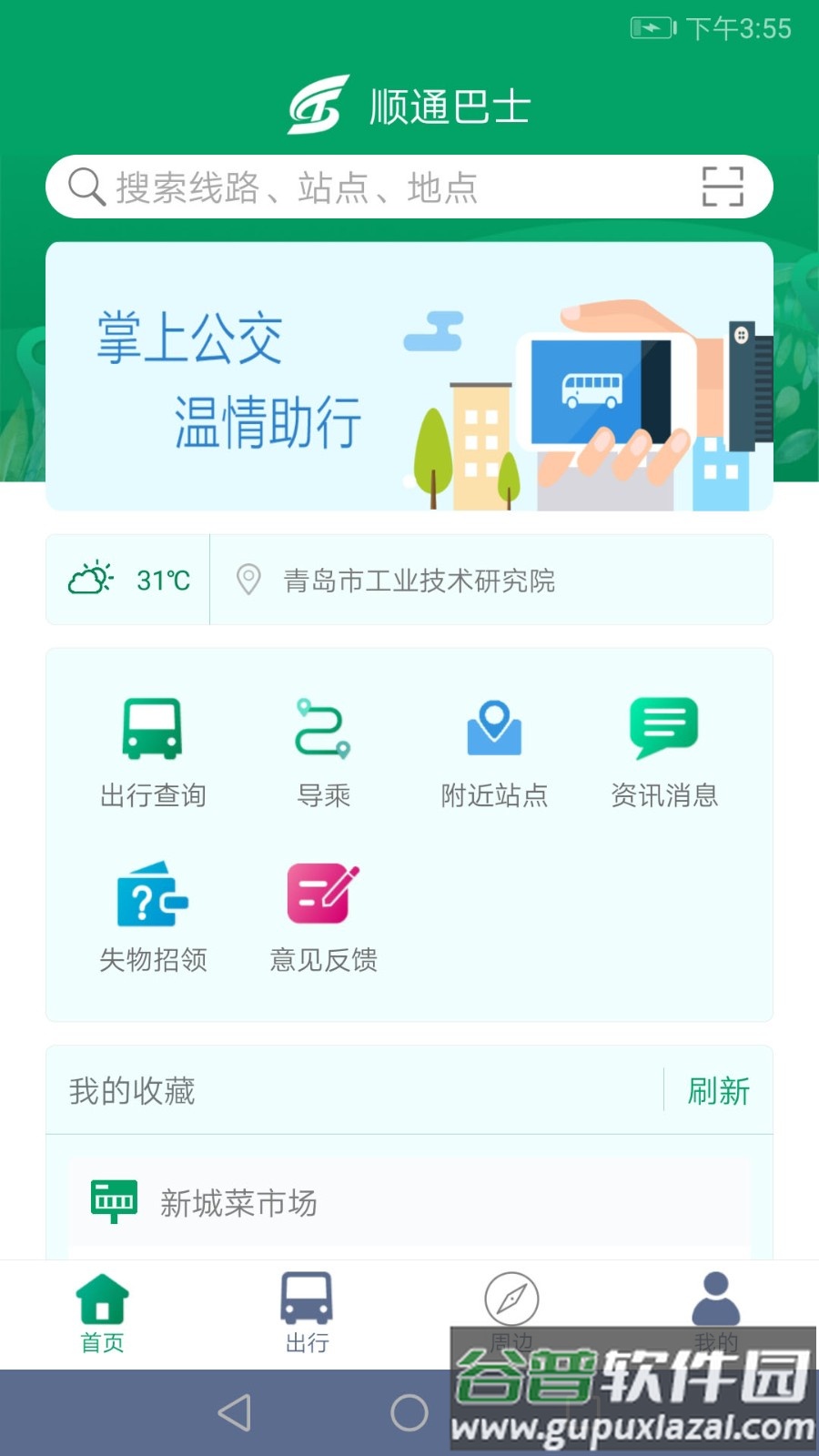Open 意见反馈 feedback
Image resolution: width=819 pixels, height=1456 pixels.
(323, 916)
